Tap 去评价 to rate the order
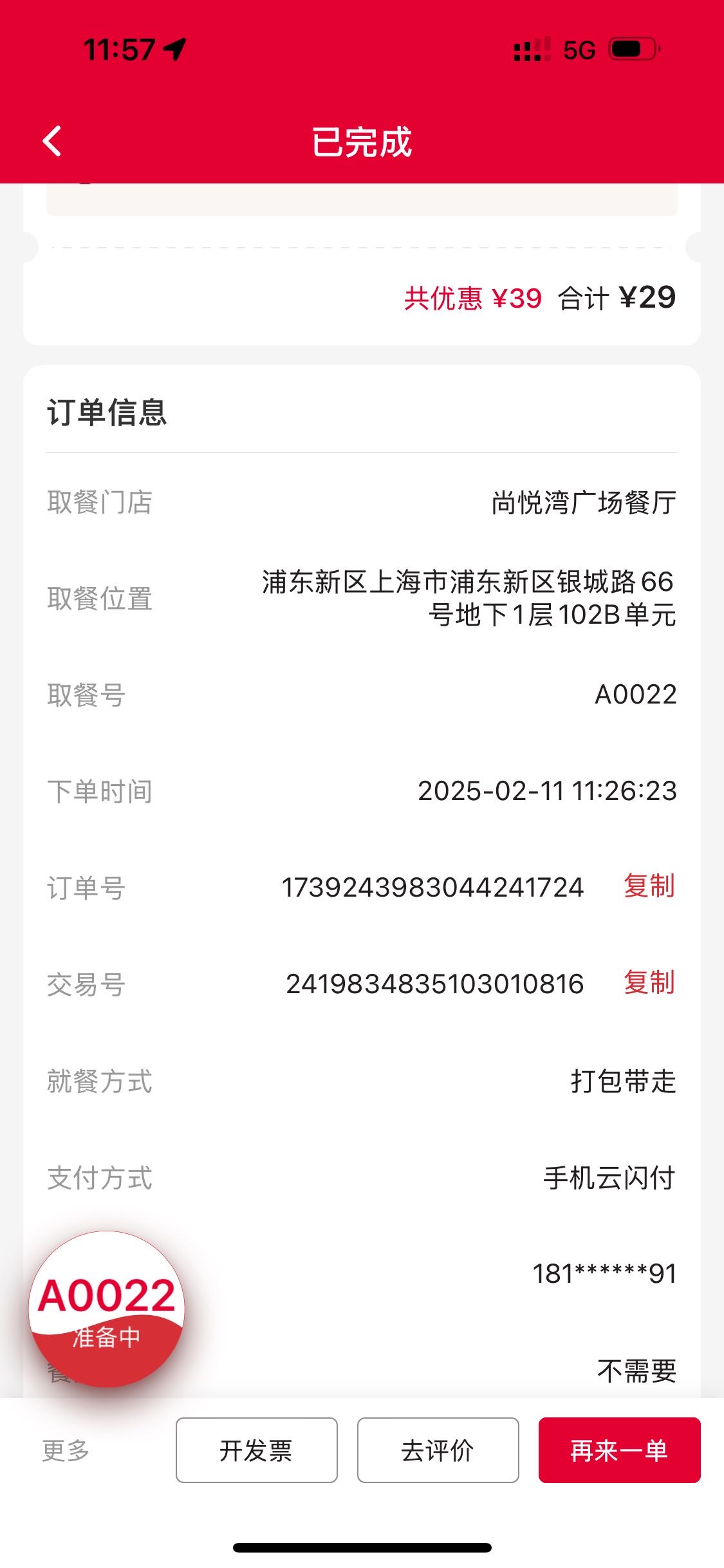The height and width of the screenshot is (1568, 724). coord(438,1450)
